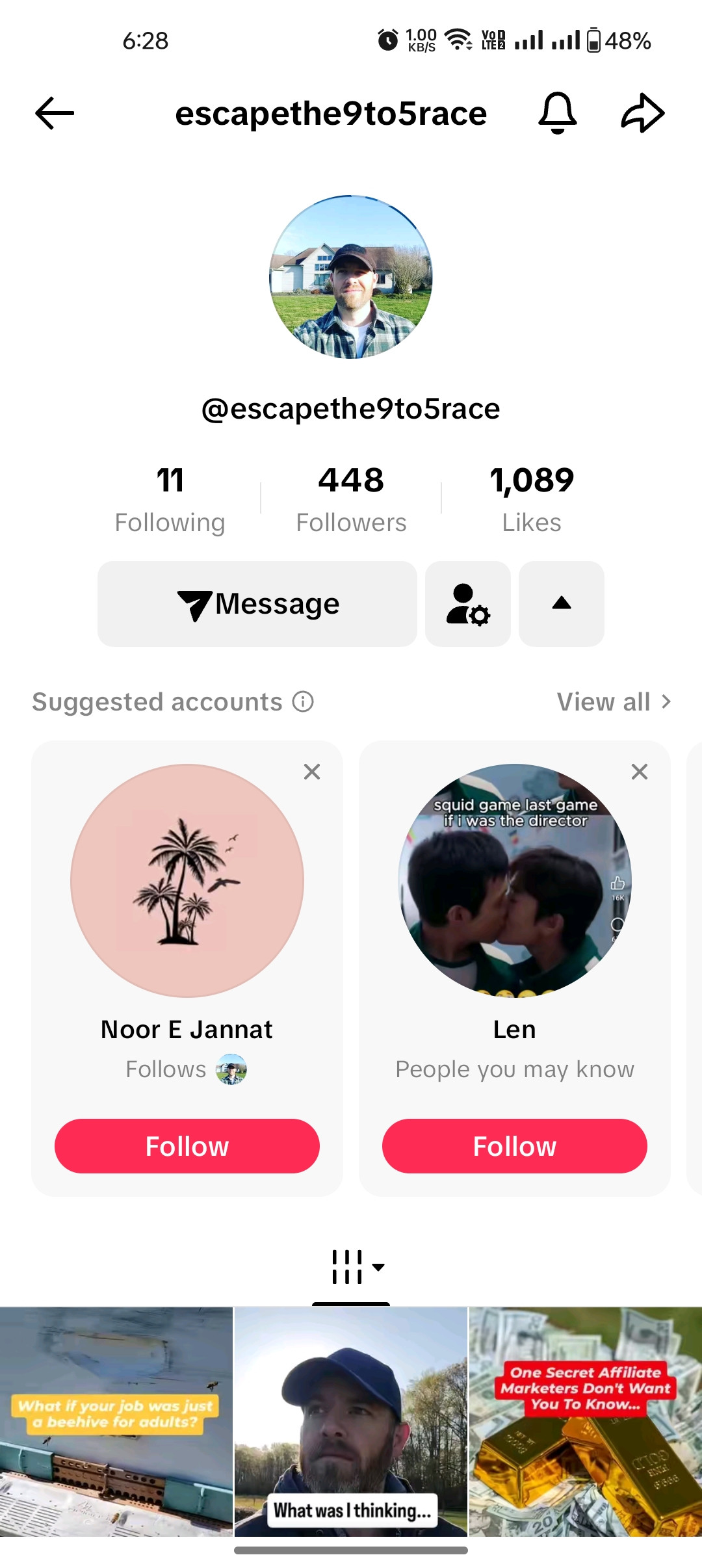
Task: Follow Len
Action: point(515,1146)
